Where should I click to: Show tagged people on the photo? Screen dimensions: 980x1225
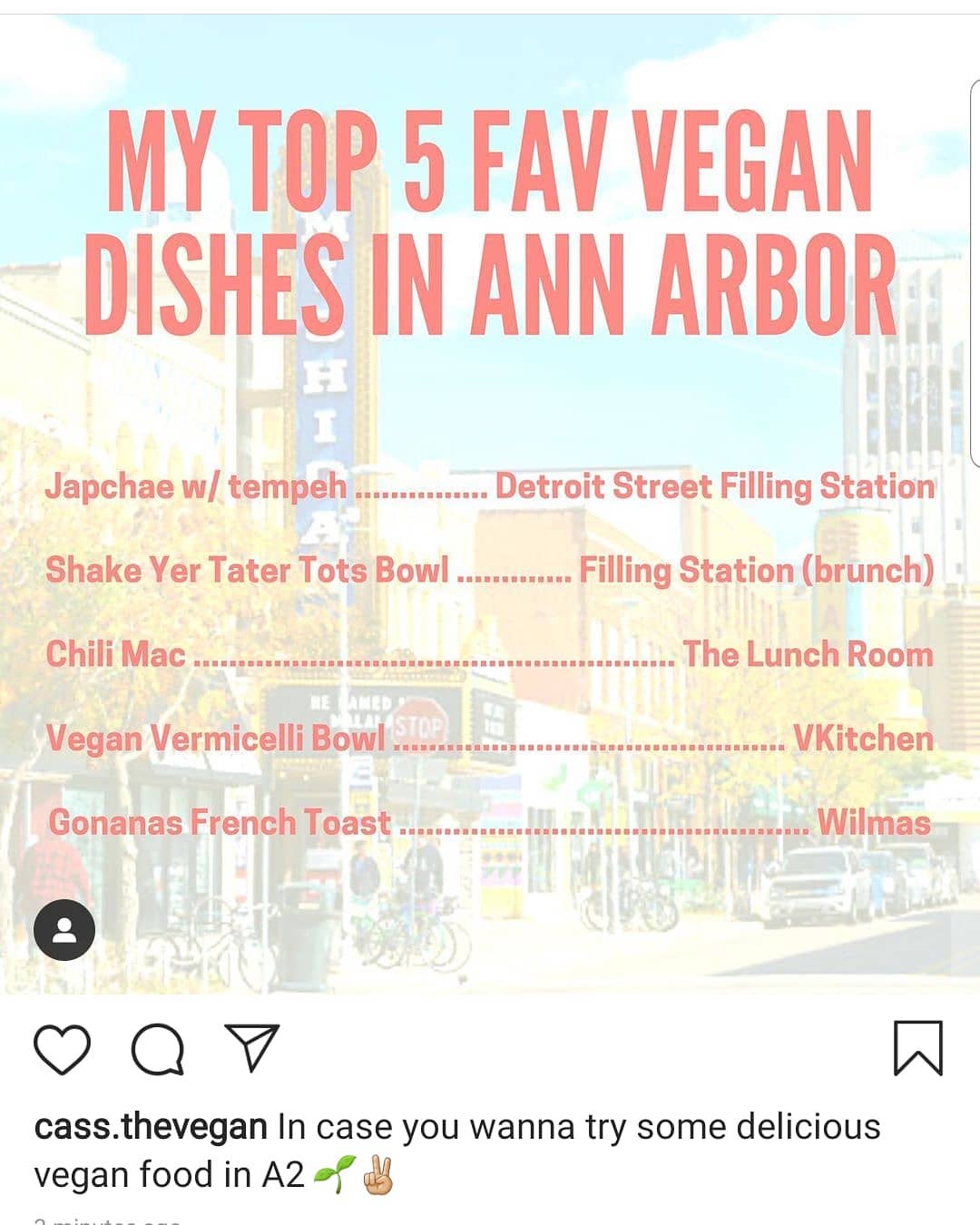coord(64,930)
